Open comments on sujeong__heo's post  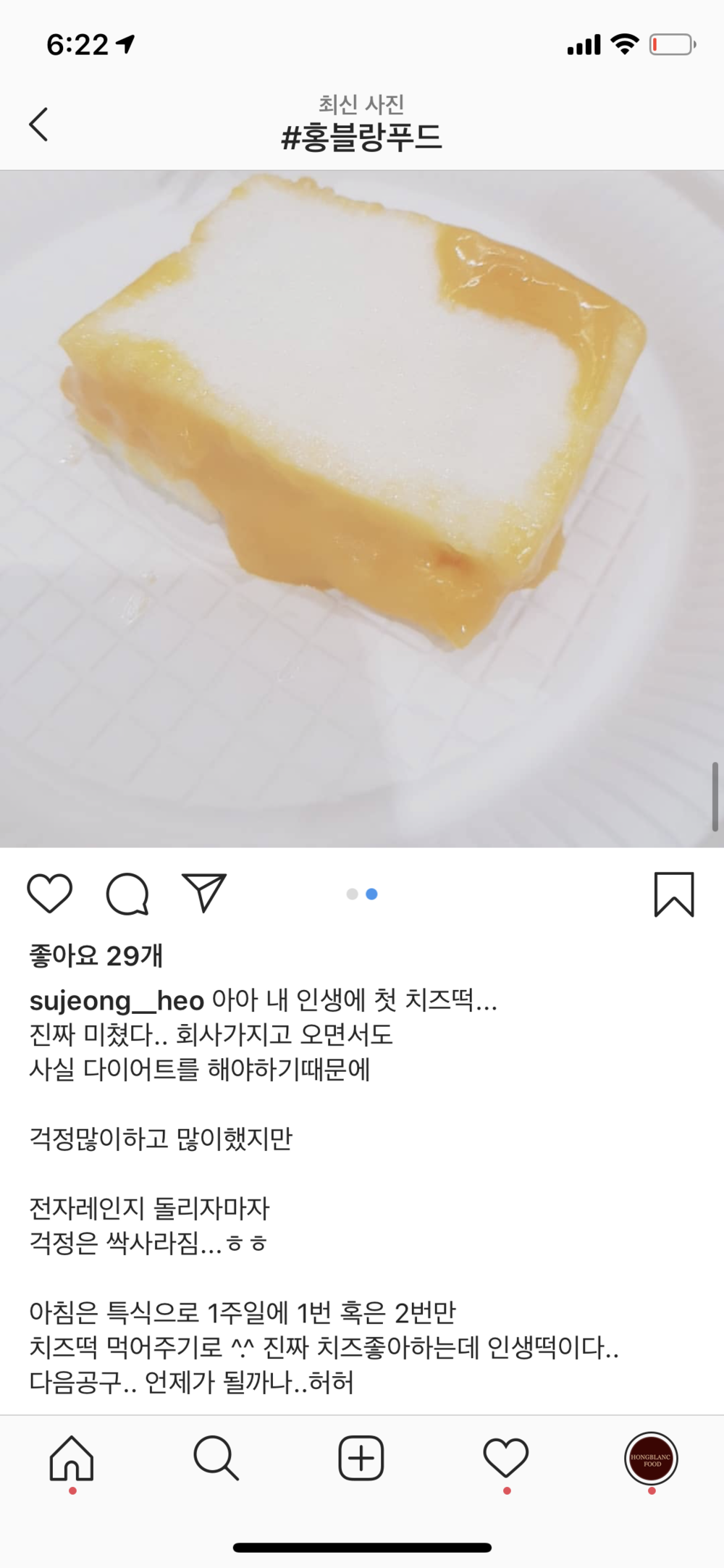(128, 894)
